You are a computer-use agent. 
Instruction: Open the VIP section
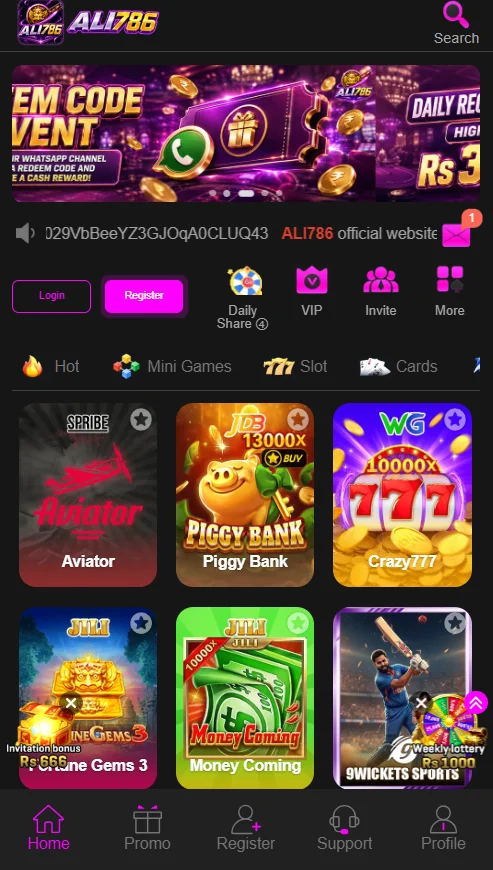click(312, 292)
